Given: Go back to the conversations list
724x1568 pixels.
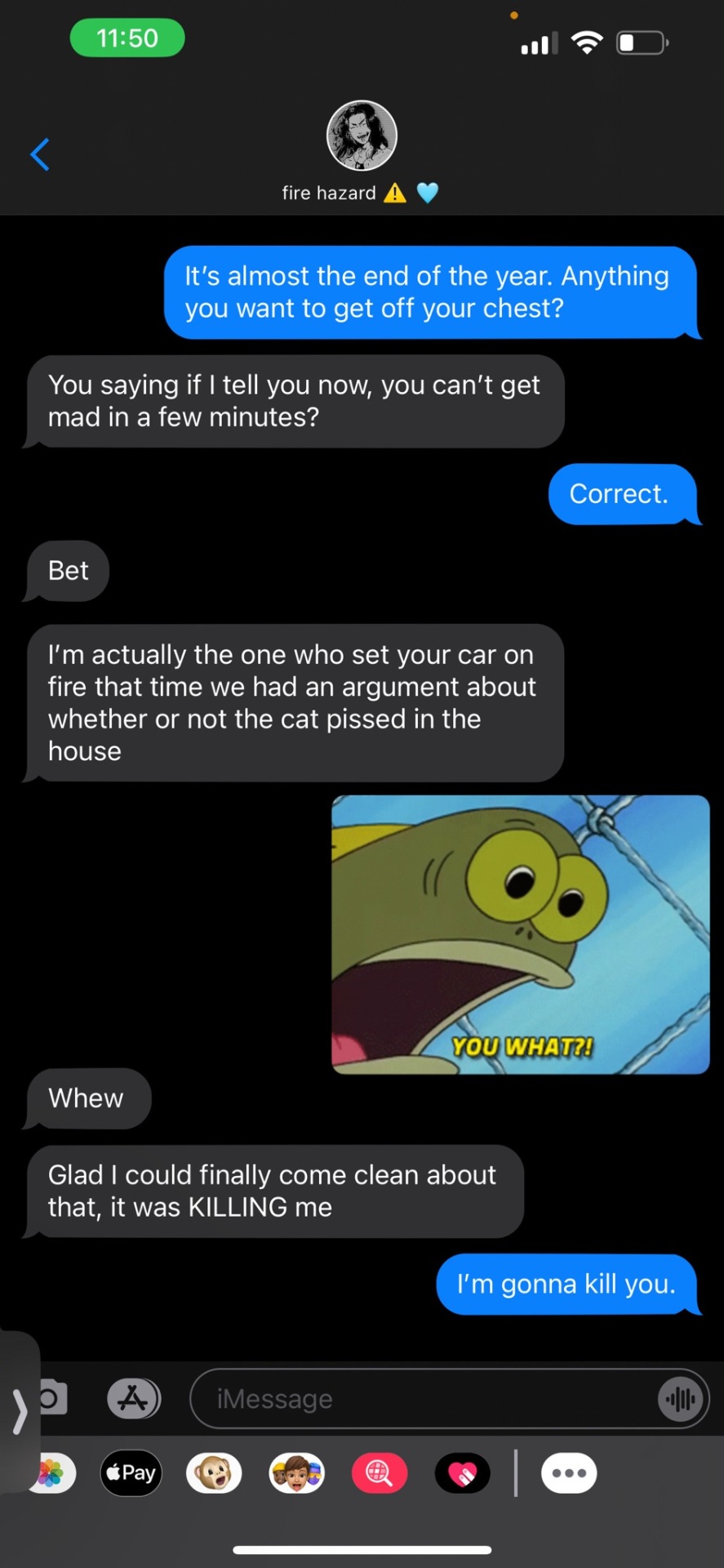Looking at the screenshot, I should pyautogui.click(x=40, y=154).
